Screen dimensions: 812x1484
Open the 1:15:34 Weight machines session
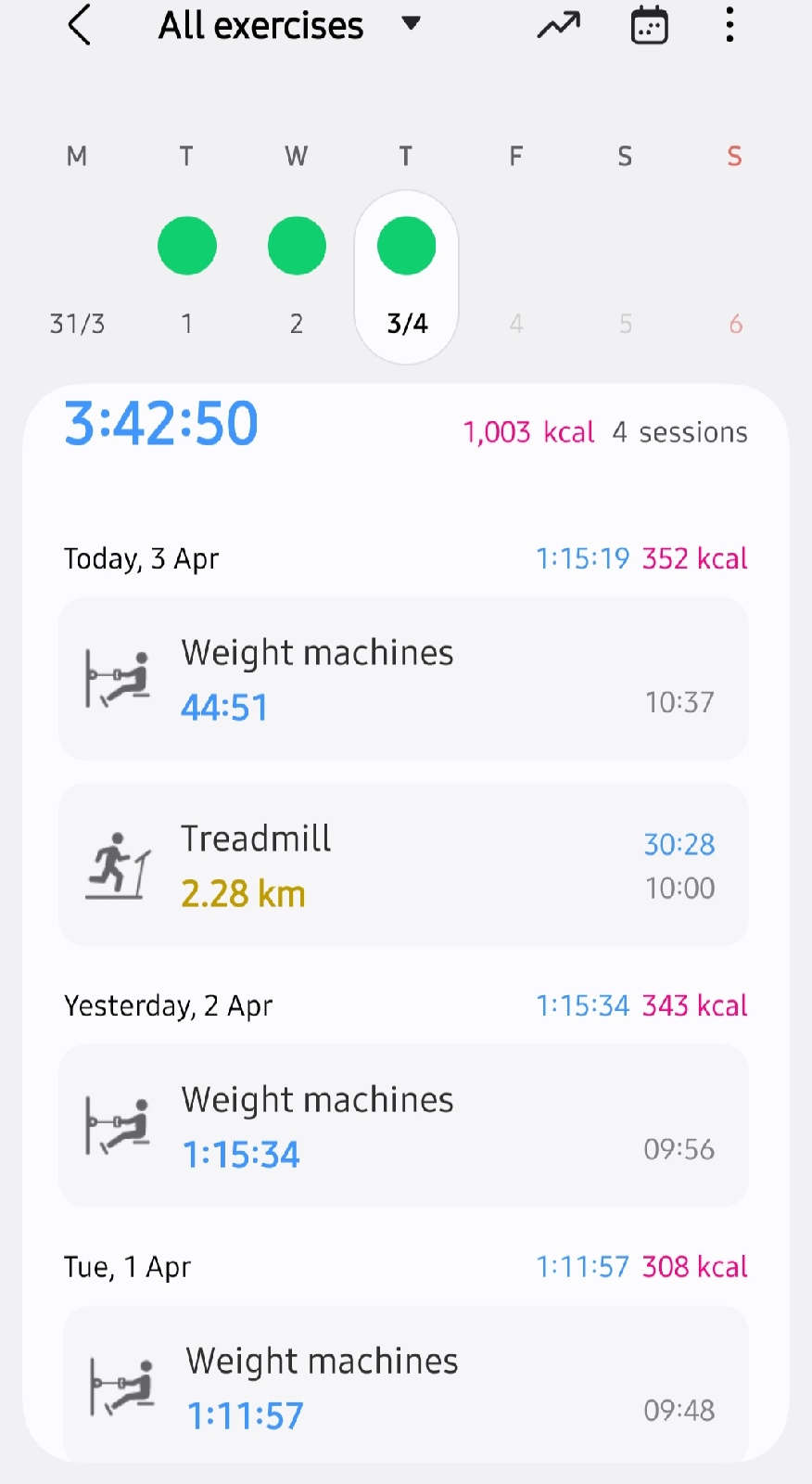[x=403, y=1126]
